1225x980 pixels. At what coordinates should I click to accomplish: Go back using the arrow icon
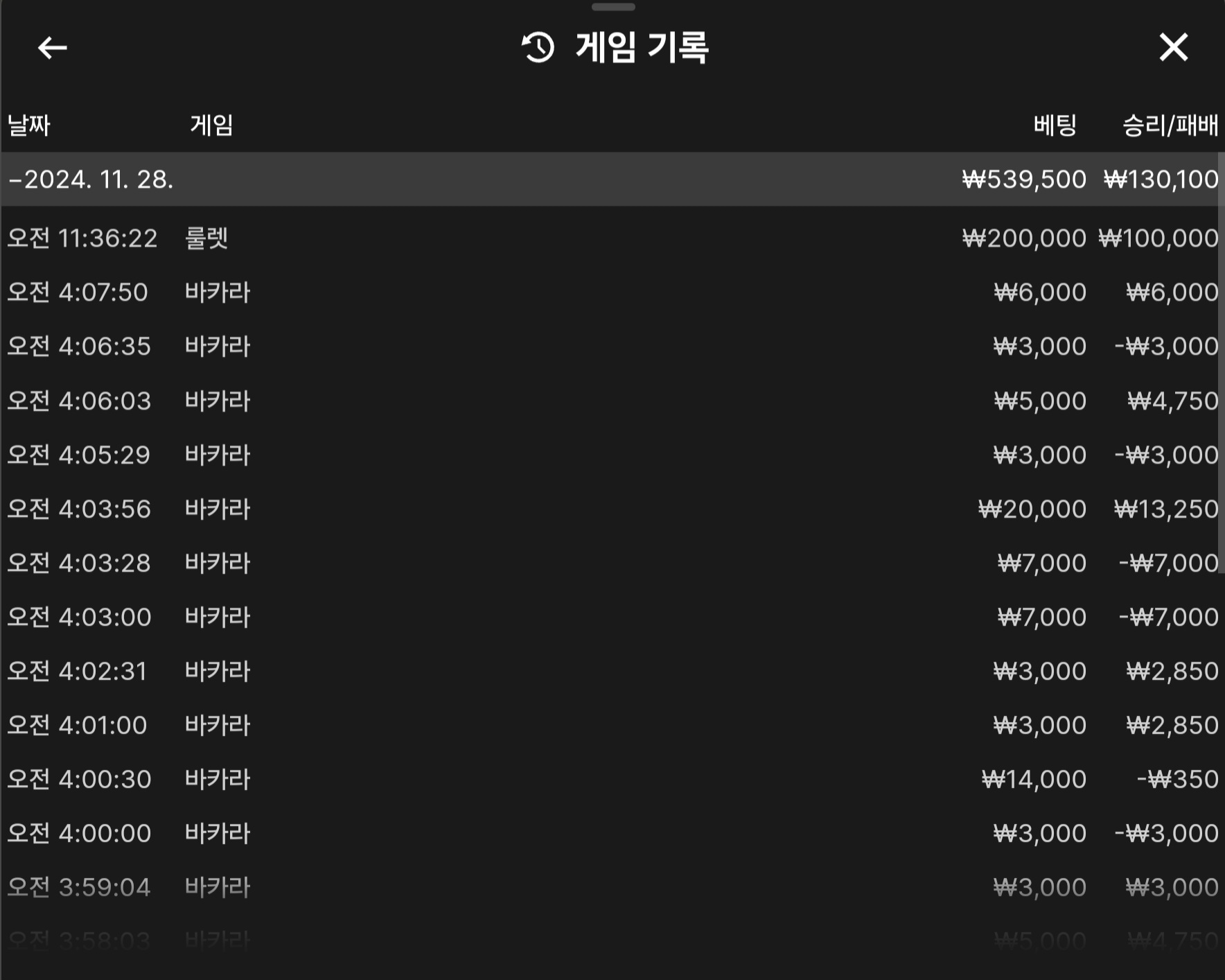tap(52, 48)
